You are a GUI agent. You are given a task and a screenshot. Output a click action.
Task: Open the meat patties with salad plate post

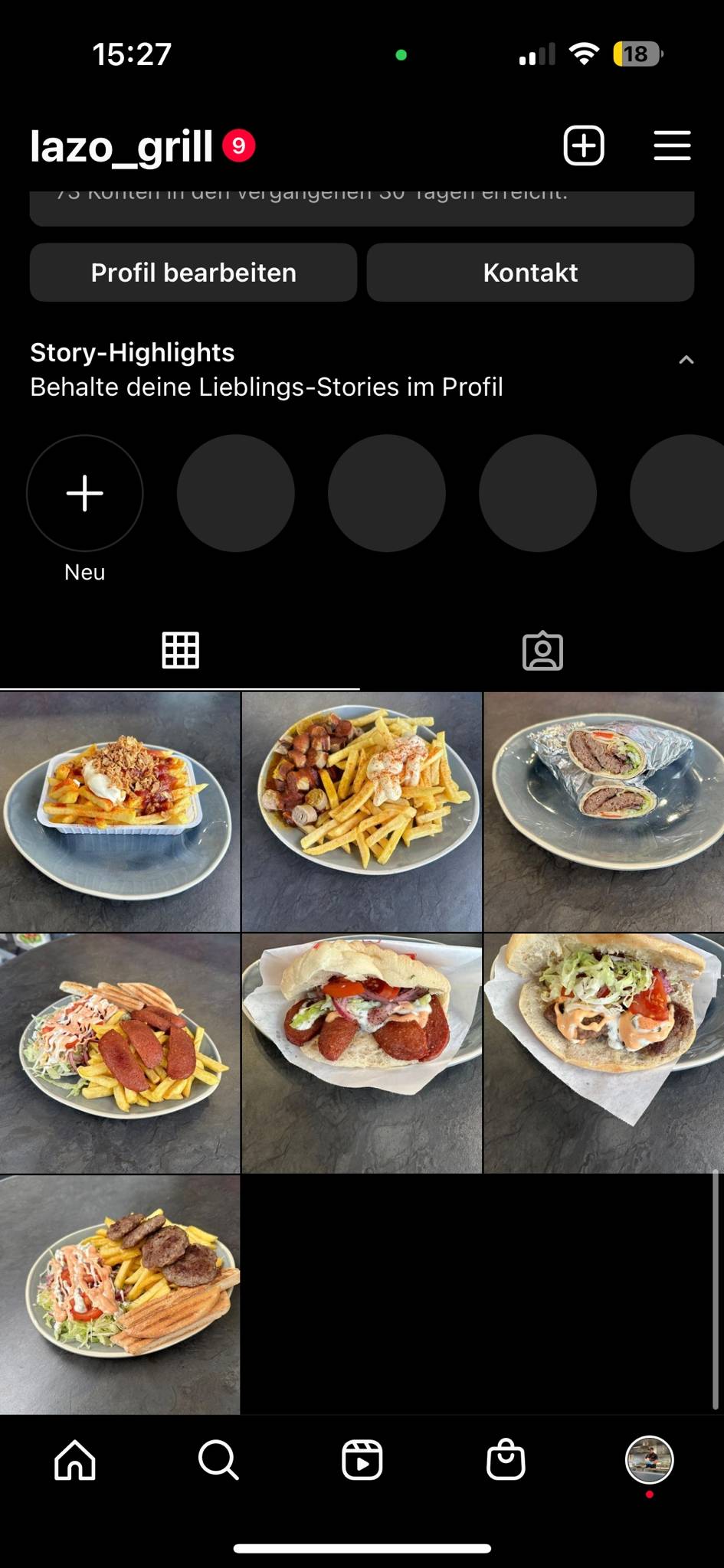point(120,1295)
